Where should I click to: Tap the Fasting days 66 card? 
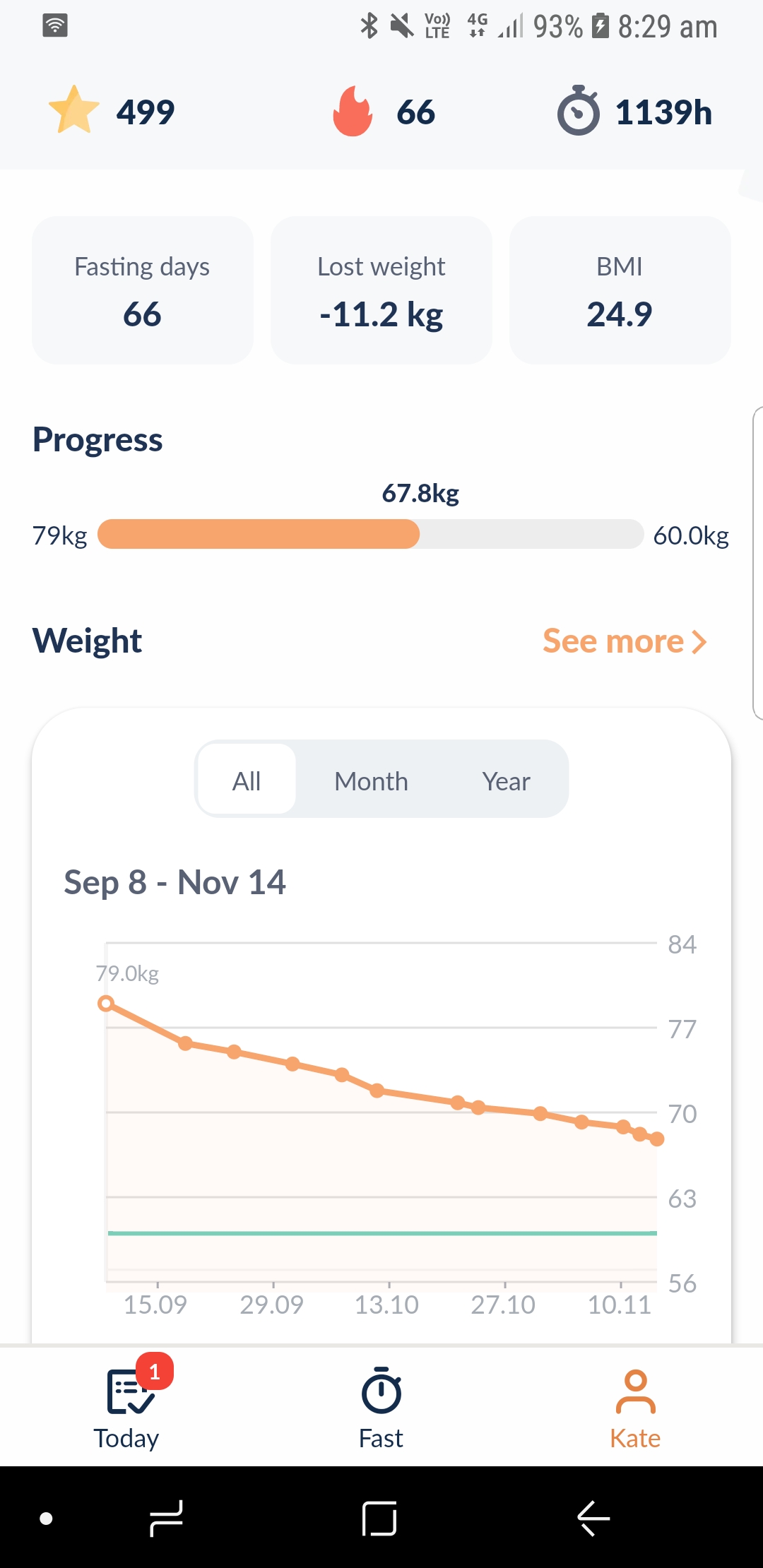(142, 290)
